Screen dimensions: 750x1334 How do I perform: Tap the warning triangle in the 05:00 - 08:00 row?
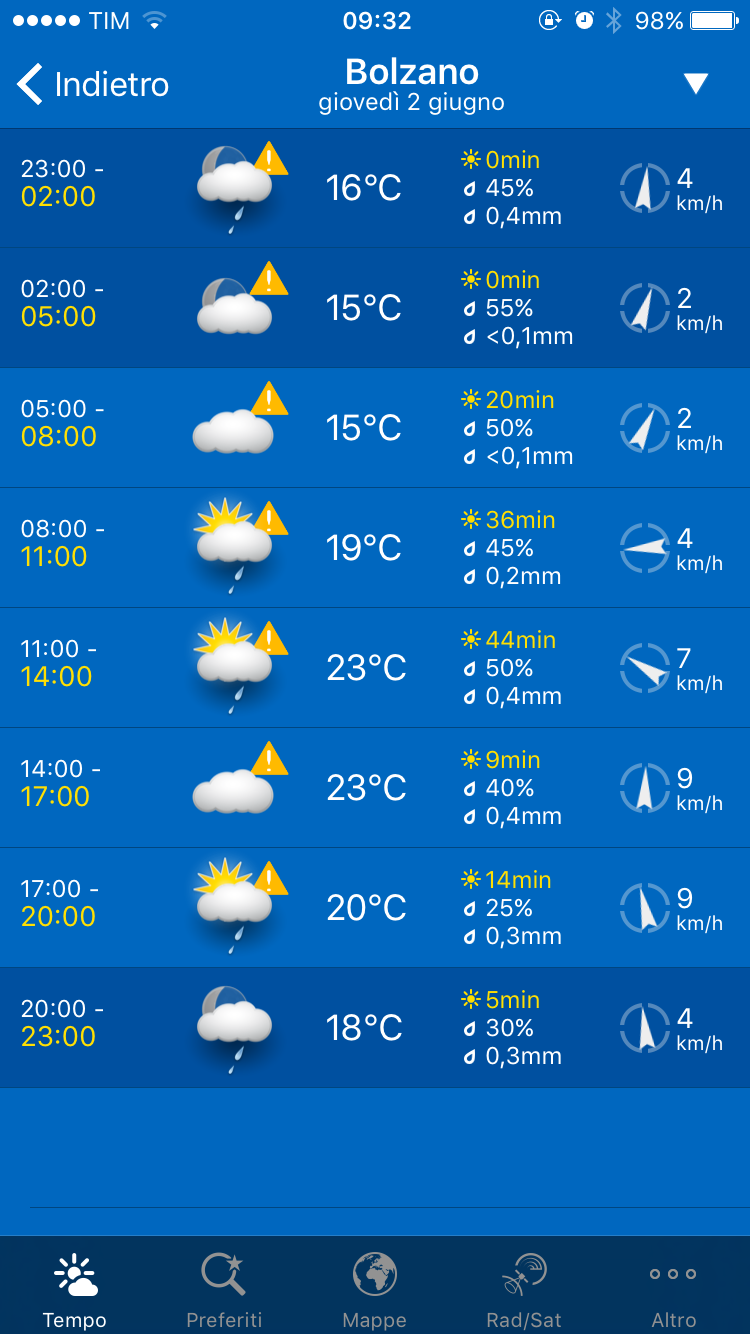[x=269, y=398]
